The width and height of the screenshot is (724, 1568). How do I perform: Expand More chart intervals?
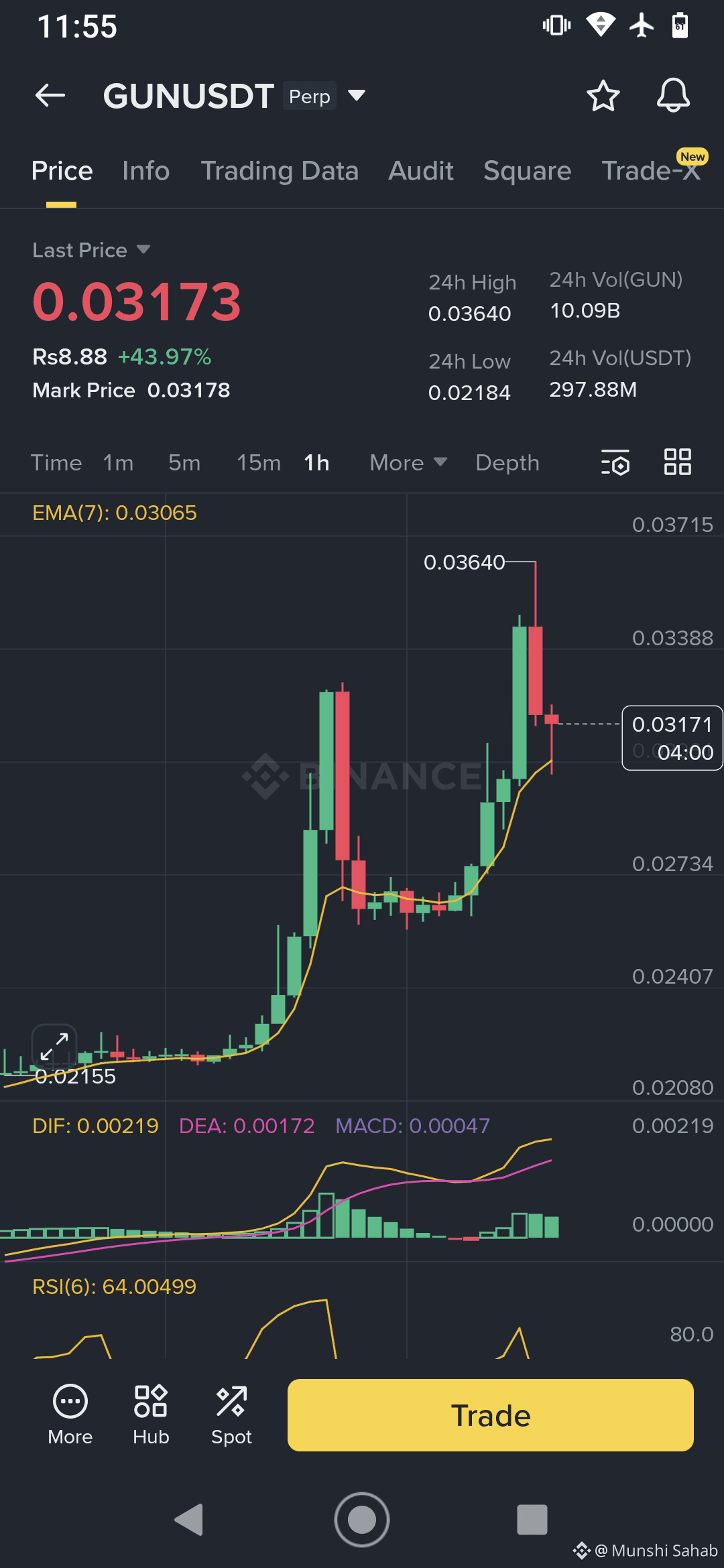(x=408, y=463)
